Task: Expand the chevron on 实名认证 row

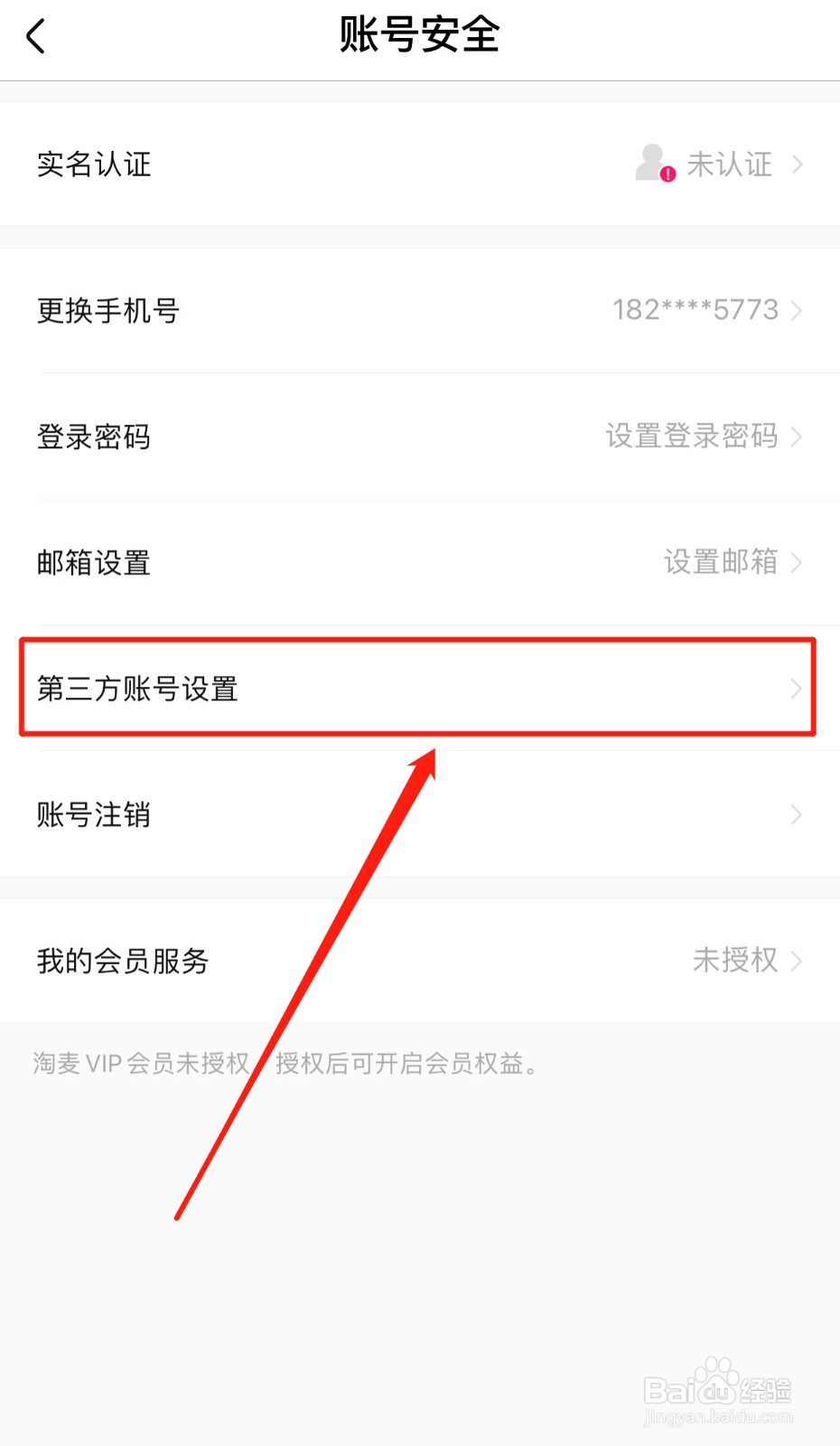Action: (797, 164)
